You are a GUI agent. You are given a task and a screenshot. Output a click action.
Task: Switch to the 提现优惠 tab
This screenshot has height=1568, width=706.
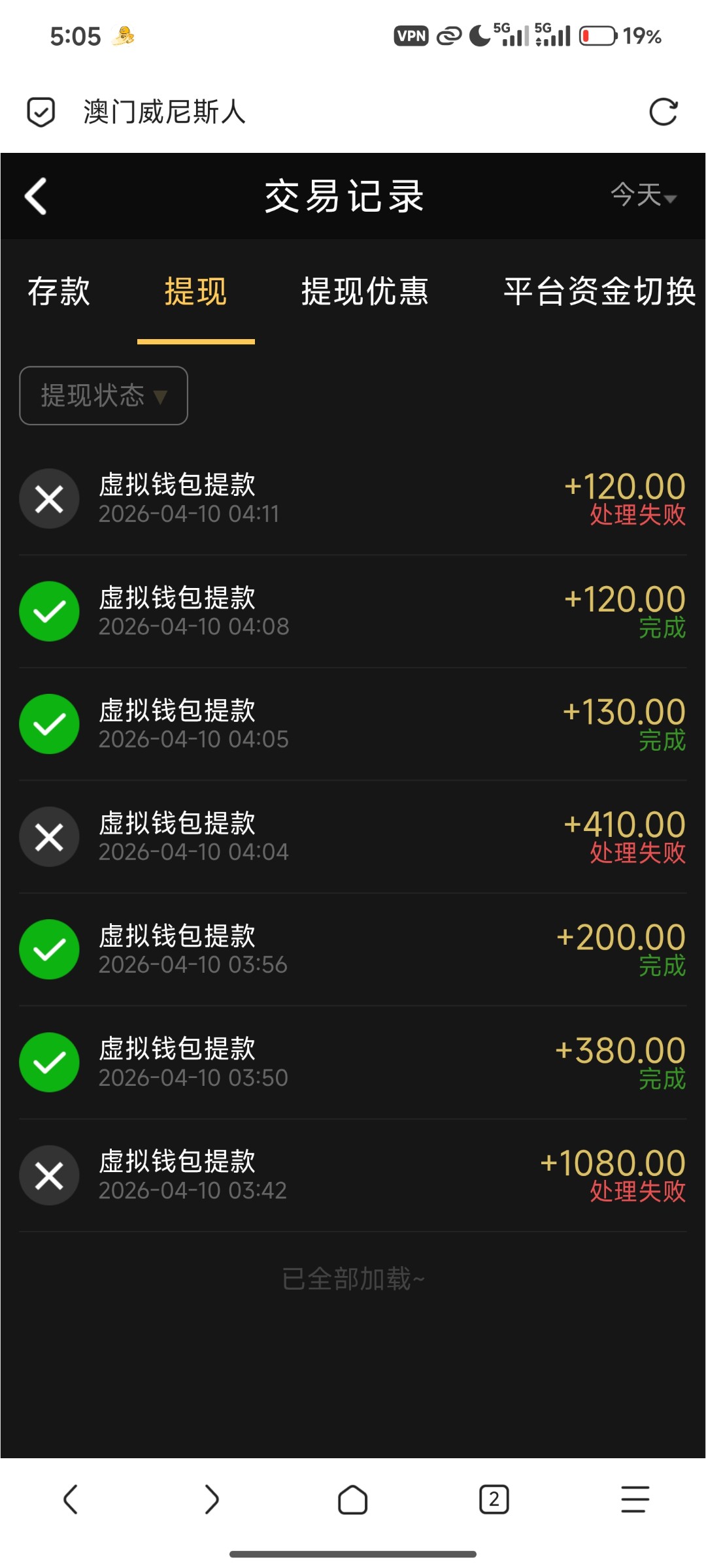pyautogui.click(x=364, y=291)
